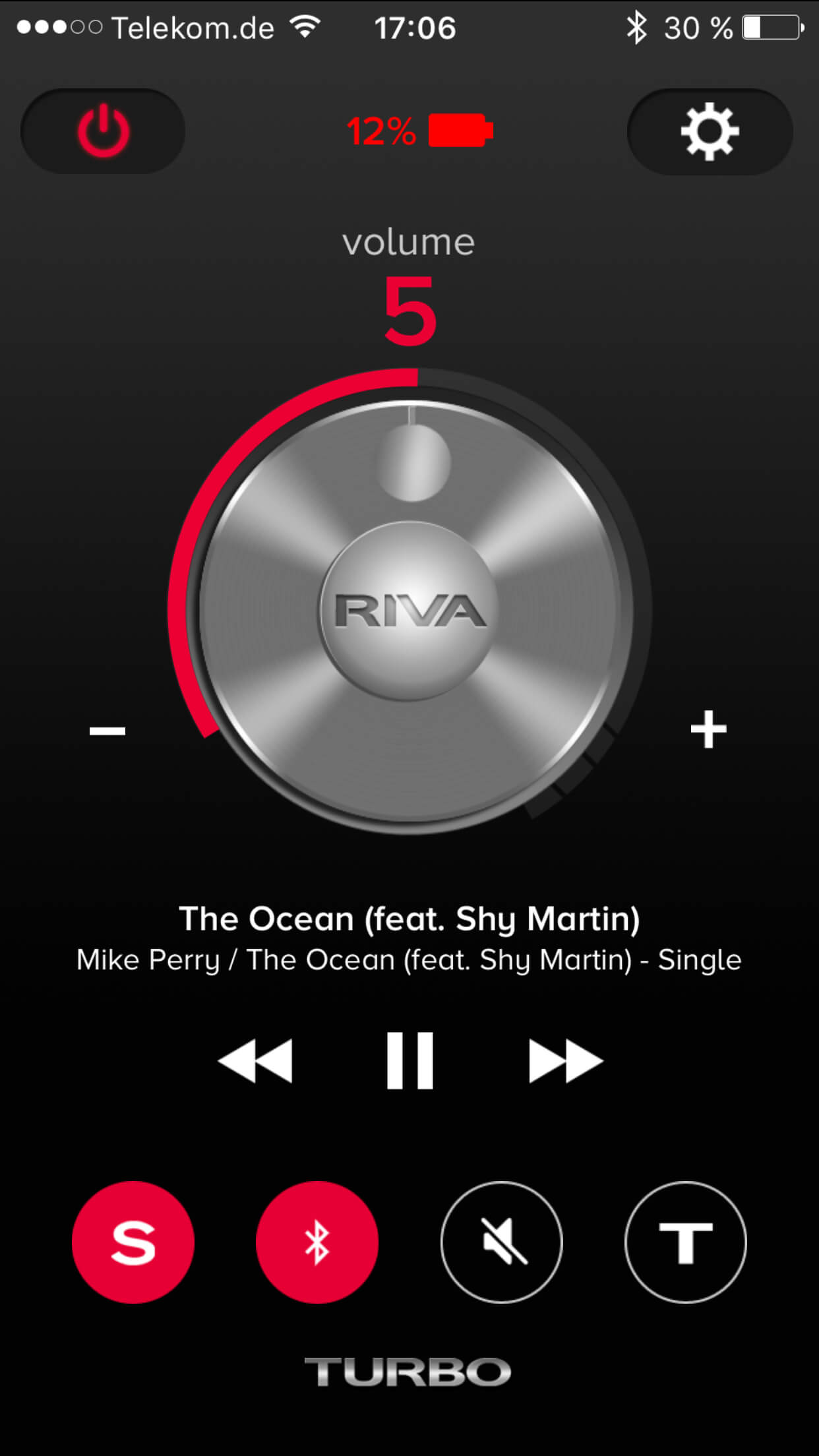This screenshot has width=819, height=1456.
Task: Mute the speaker audio
Action: coord(501,1242)
